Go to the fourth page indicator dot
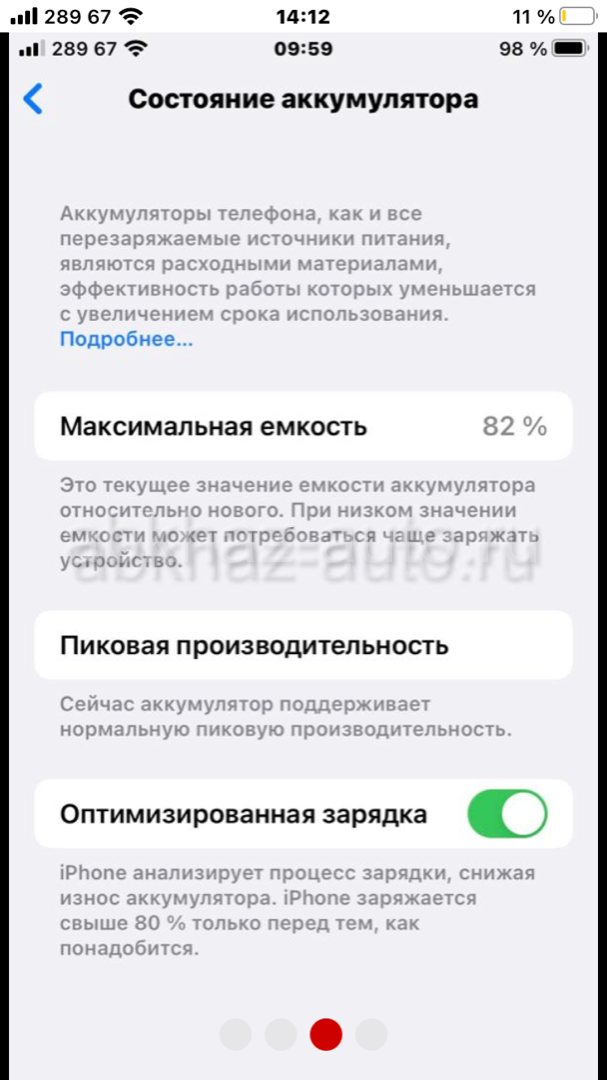607x1080 pixels. click(x=371, y=1034)
